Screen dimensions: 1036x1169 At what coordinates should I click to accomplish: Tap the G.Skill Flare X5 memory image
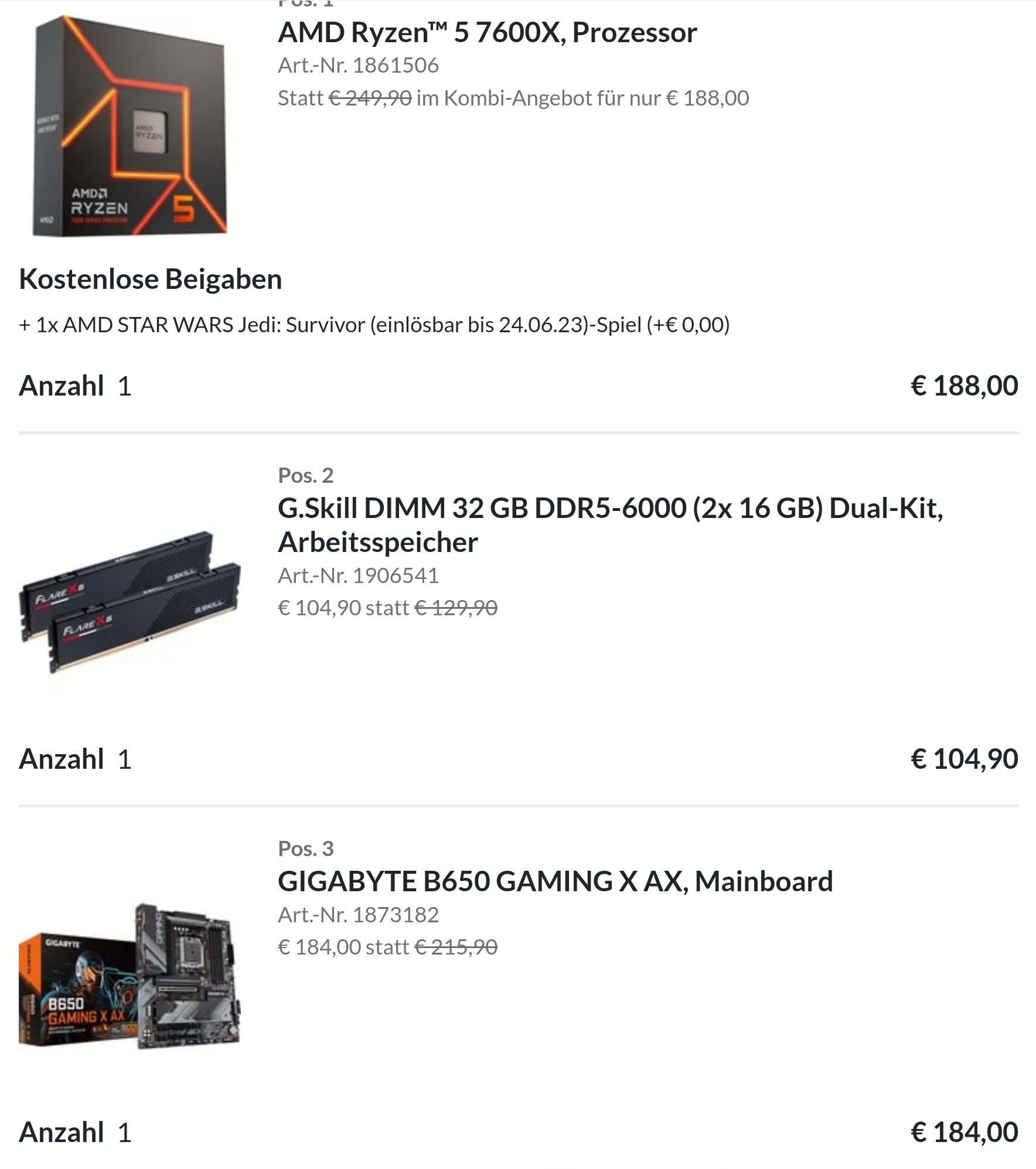click(x=130, y=602)
